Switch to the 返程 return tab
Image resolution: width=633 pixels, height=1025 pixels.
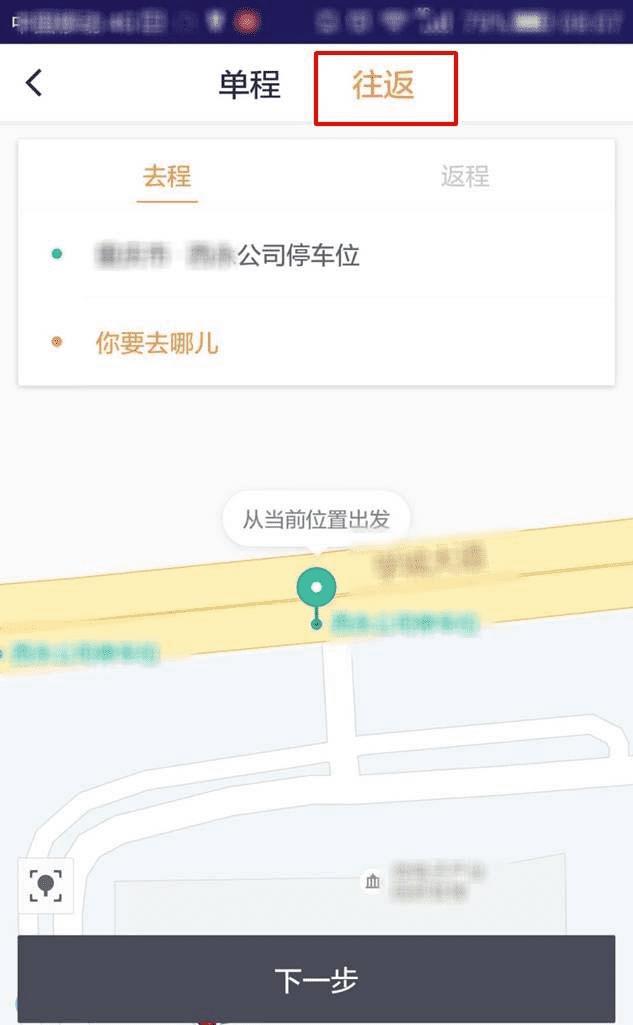click(465, 177)
